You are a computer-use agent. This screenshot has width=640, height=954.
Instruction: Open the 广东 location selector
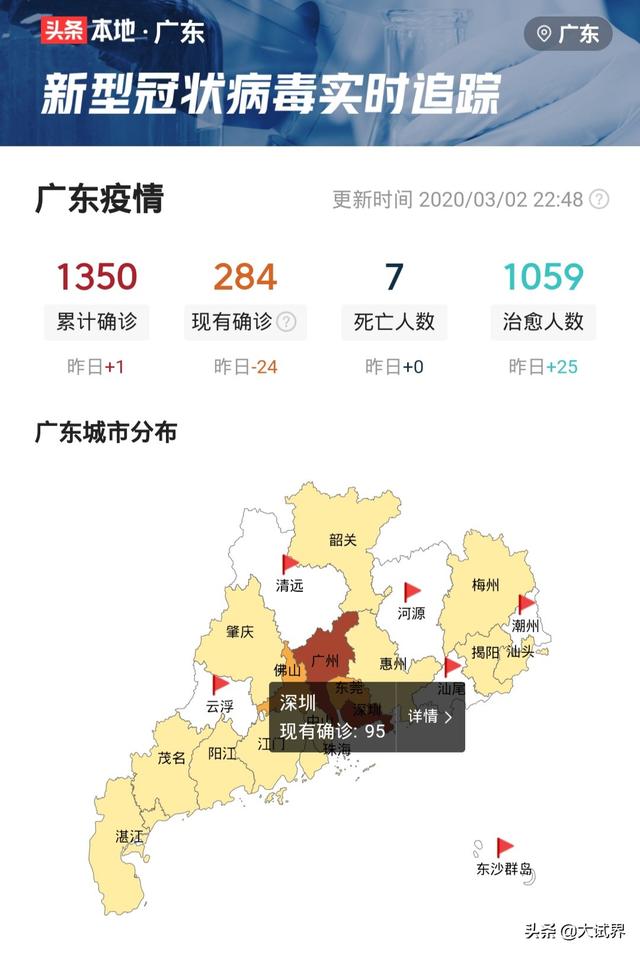568,34
